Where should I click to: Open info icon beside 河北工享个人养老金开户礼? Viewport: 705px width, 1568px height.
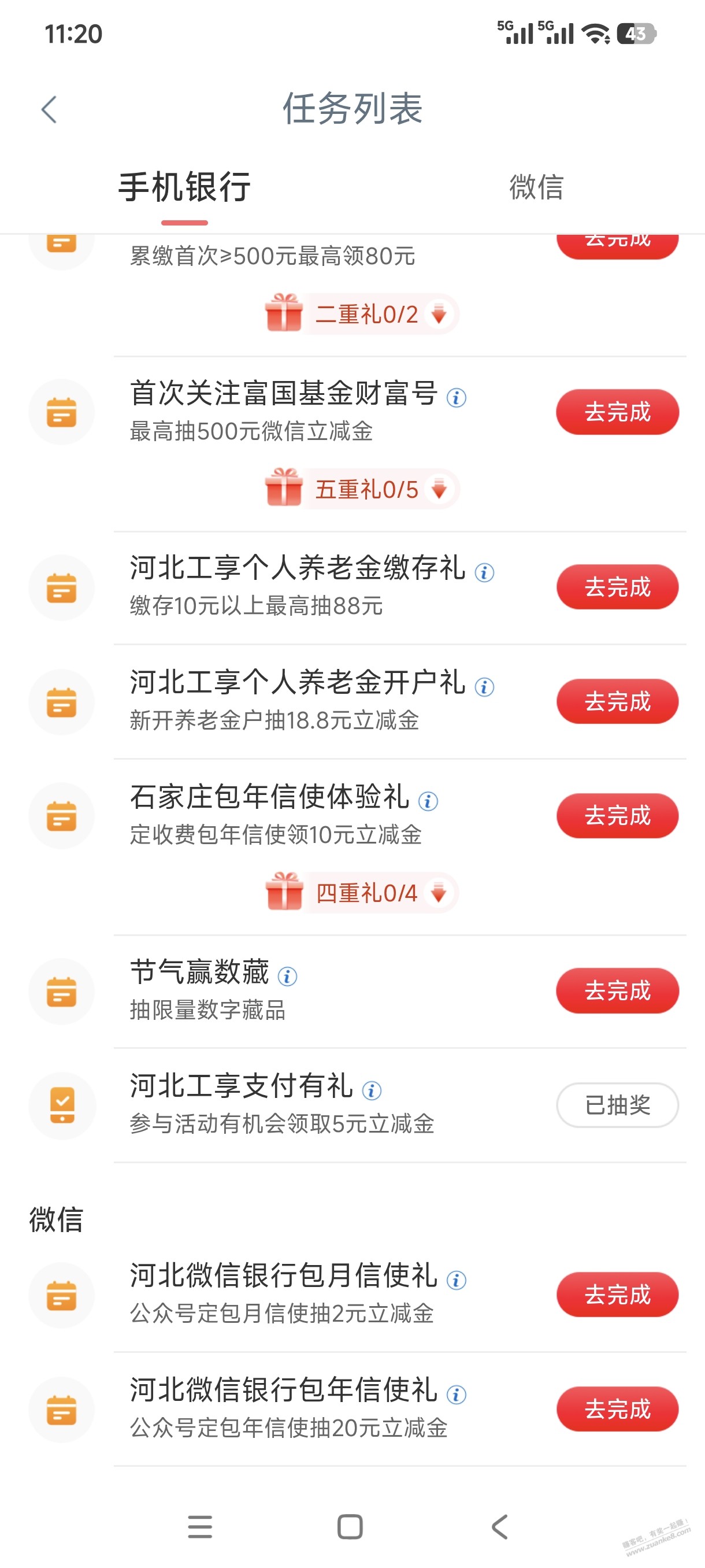pyautogui.click(x=484, y=687)
